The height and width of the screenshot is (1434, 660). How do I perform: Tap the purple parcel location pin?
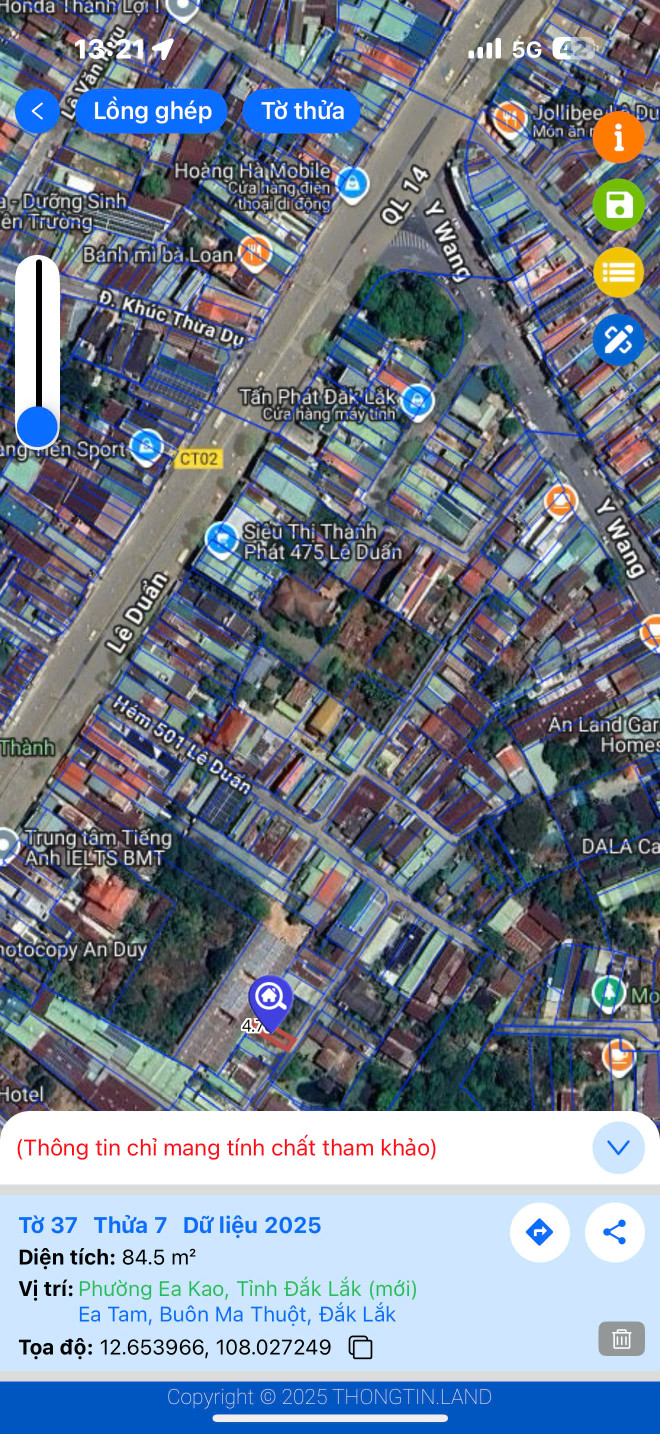(x=269, y=1000)
